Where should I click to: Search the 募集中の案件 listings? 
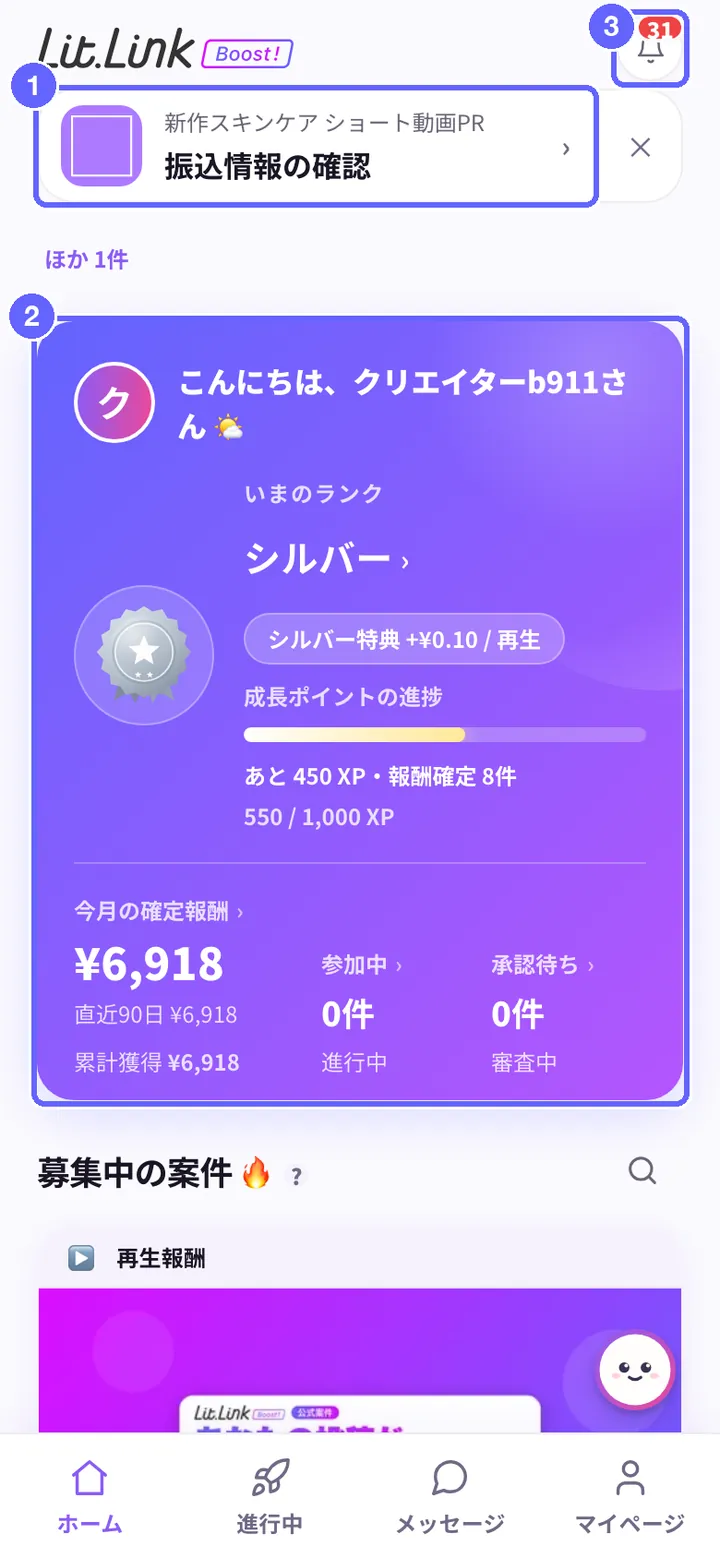(x=641, y=1171)
